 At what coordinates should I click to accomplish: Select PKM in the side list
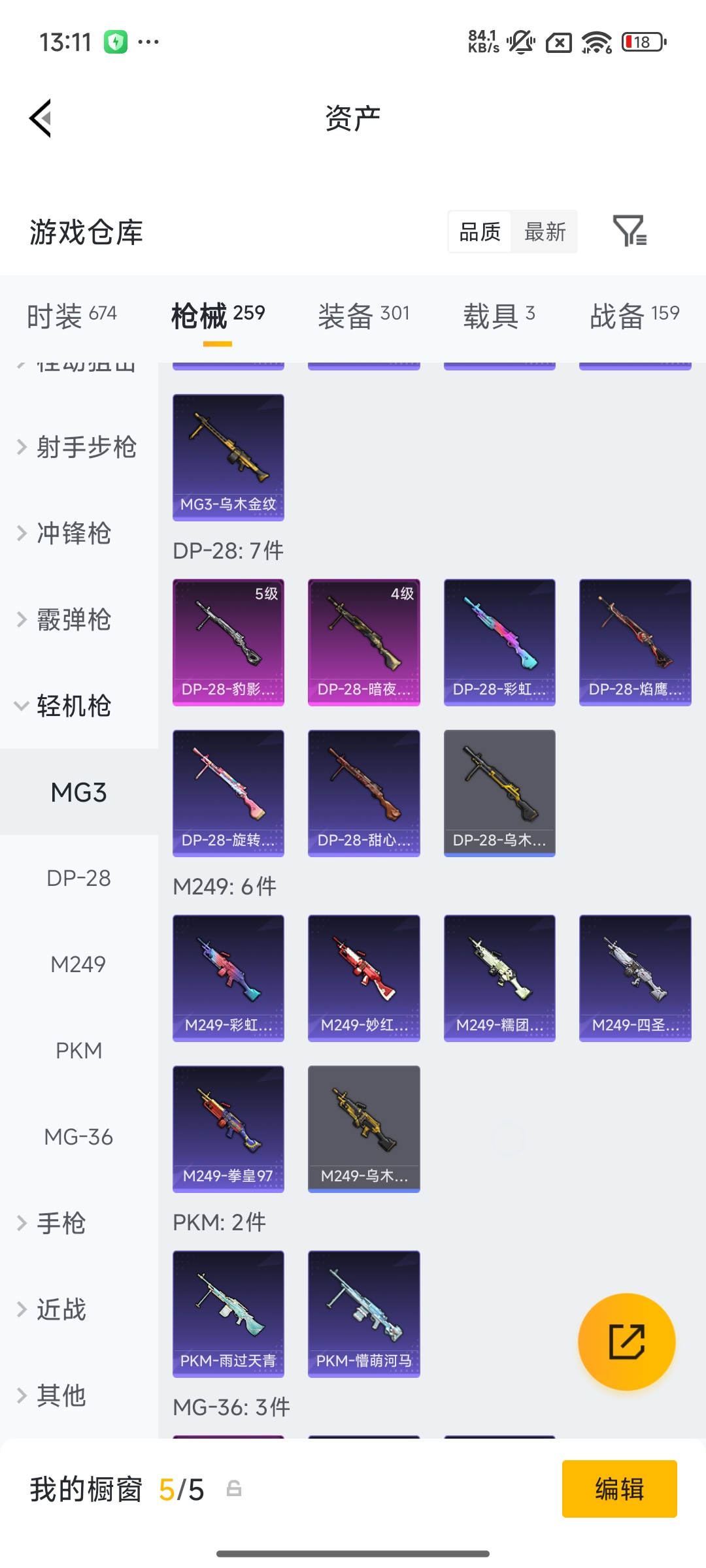pos(78,1051)
